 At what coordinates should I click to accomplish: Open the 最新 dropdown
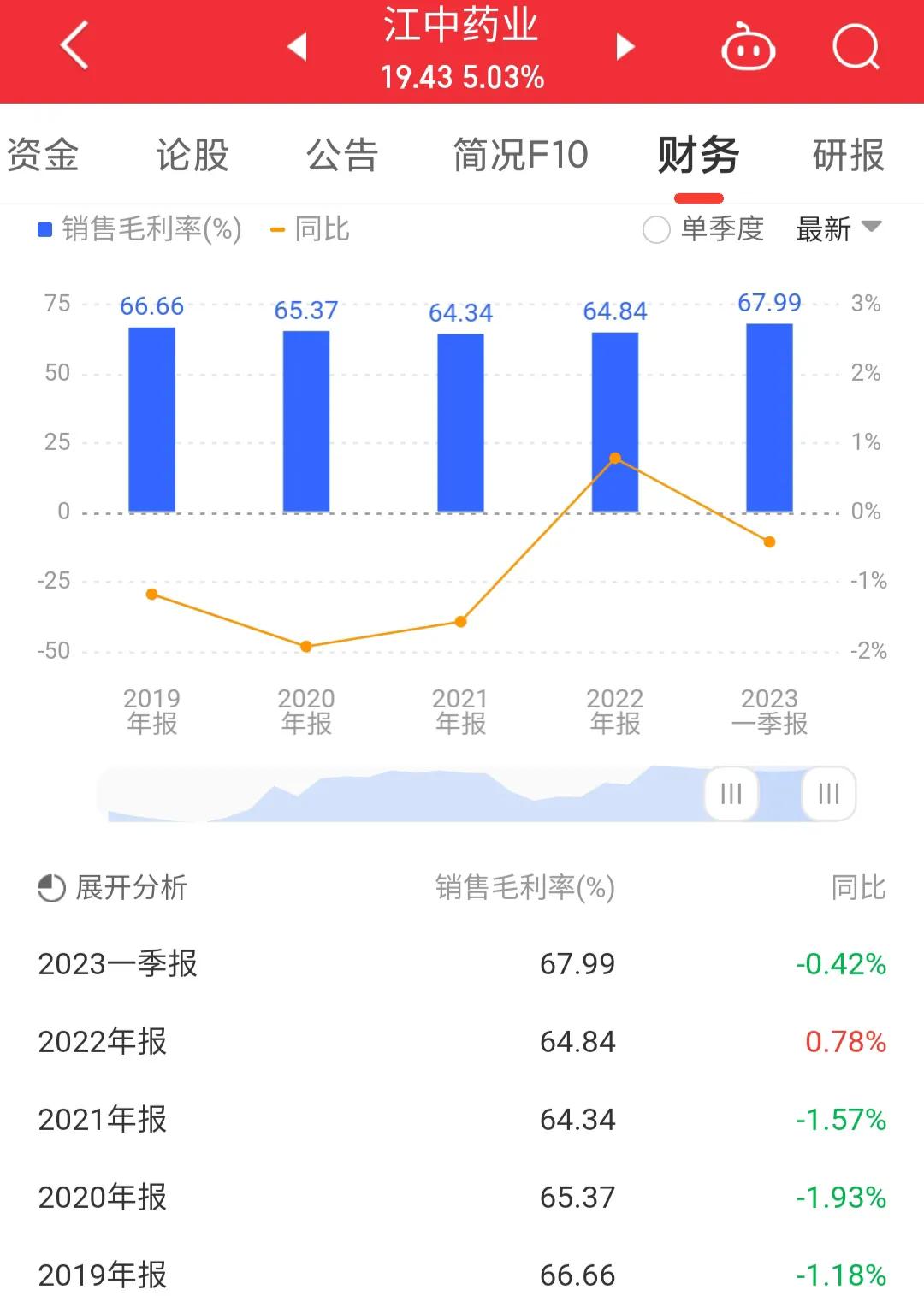tap(824, 228)
